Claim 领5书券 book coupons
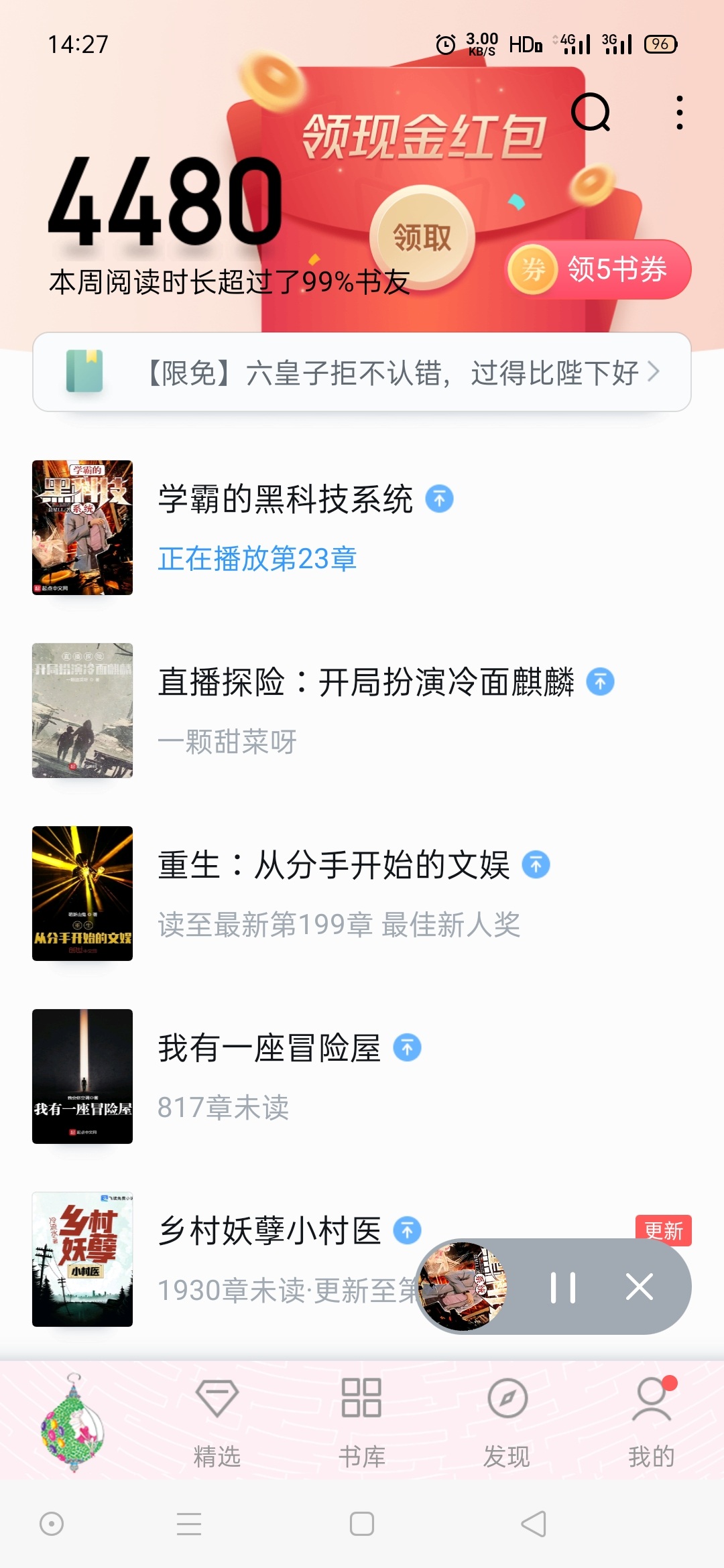Screen dimensions: 724x1568 click(x=598, y=269)
